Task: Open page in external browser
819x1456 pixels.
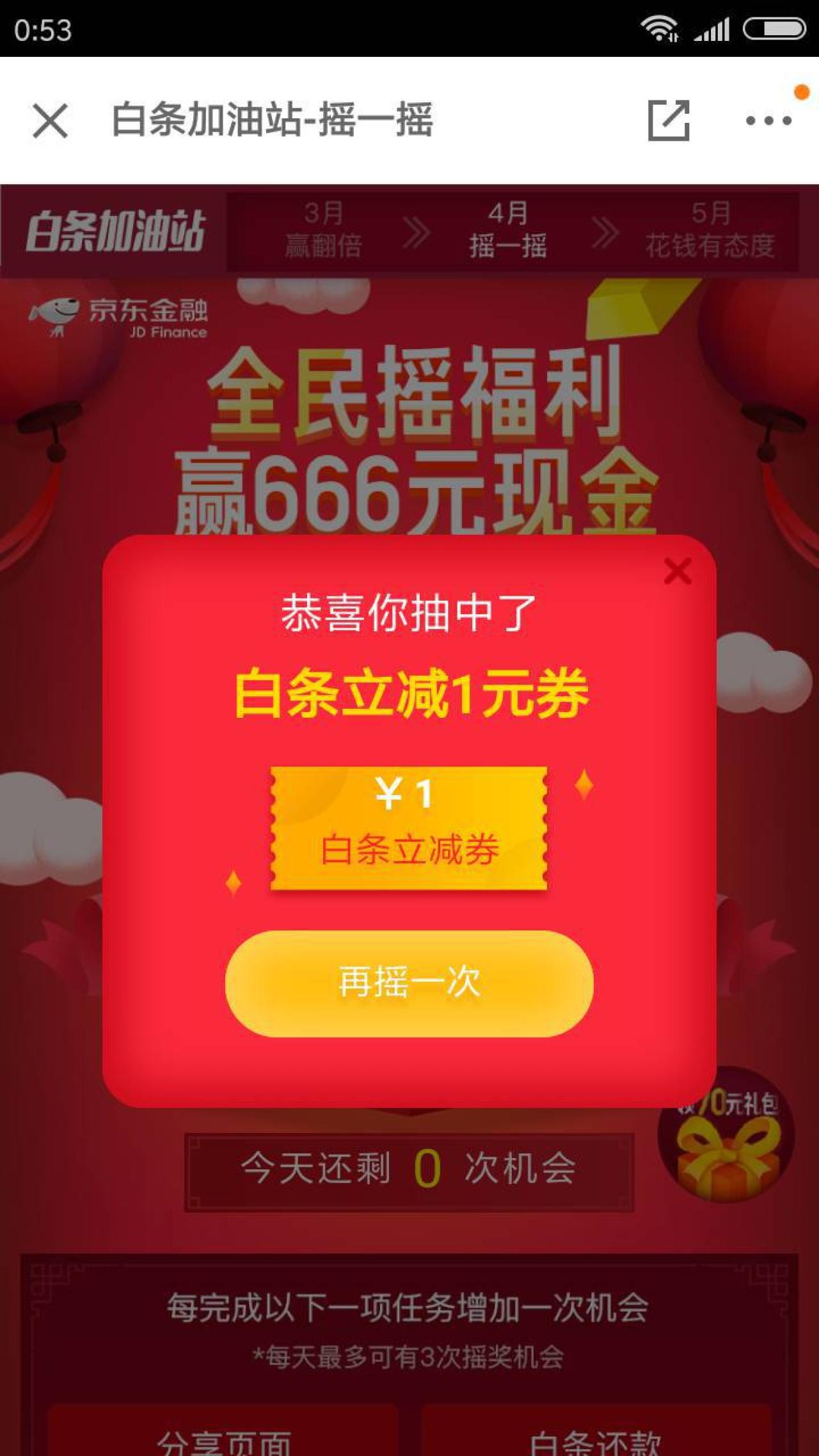Action: [669, 120]
